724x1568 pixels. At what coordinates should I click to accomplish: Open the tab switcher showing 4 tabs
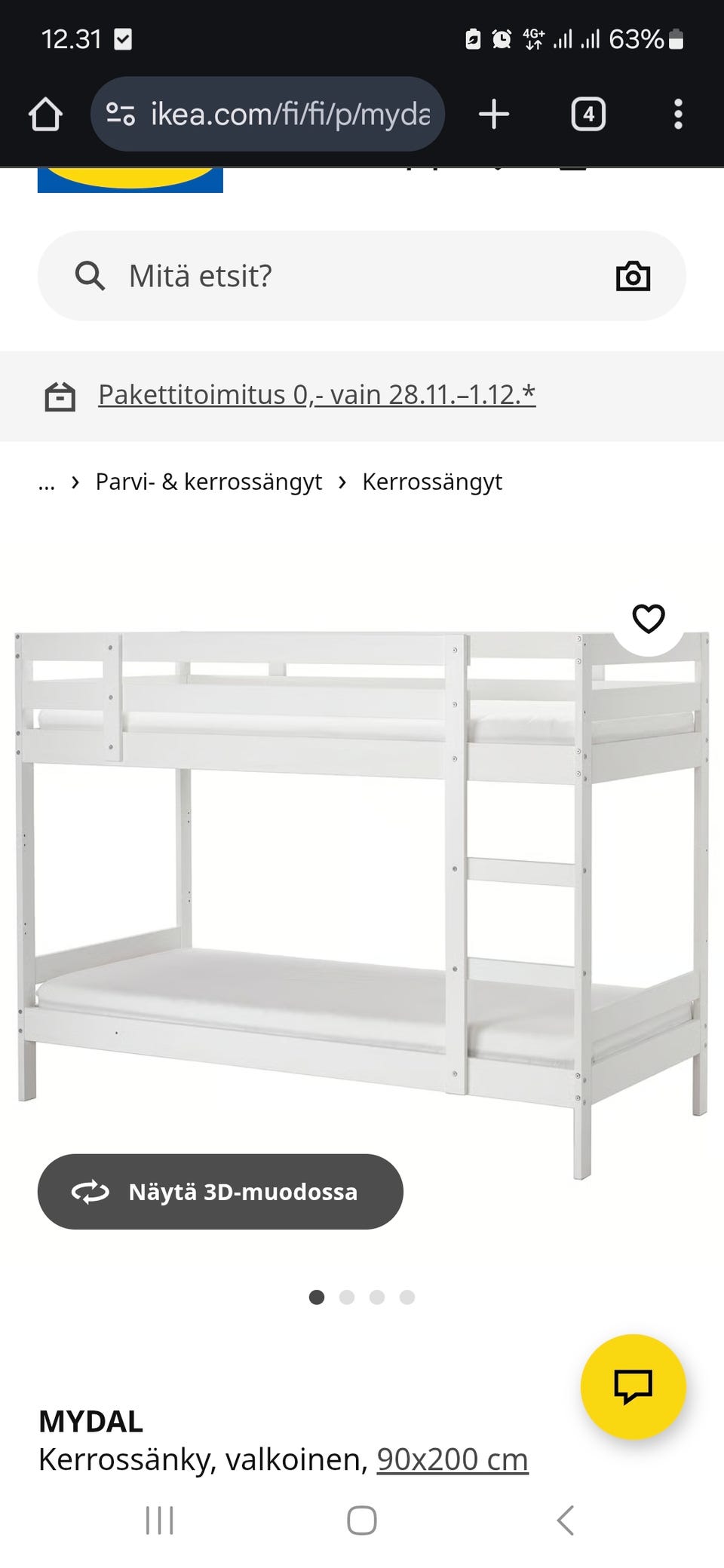click(x=587, y=114)
